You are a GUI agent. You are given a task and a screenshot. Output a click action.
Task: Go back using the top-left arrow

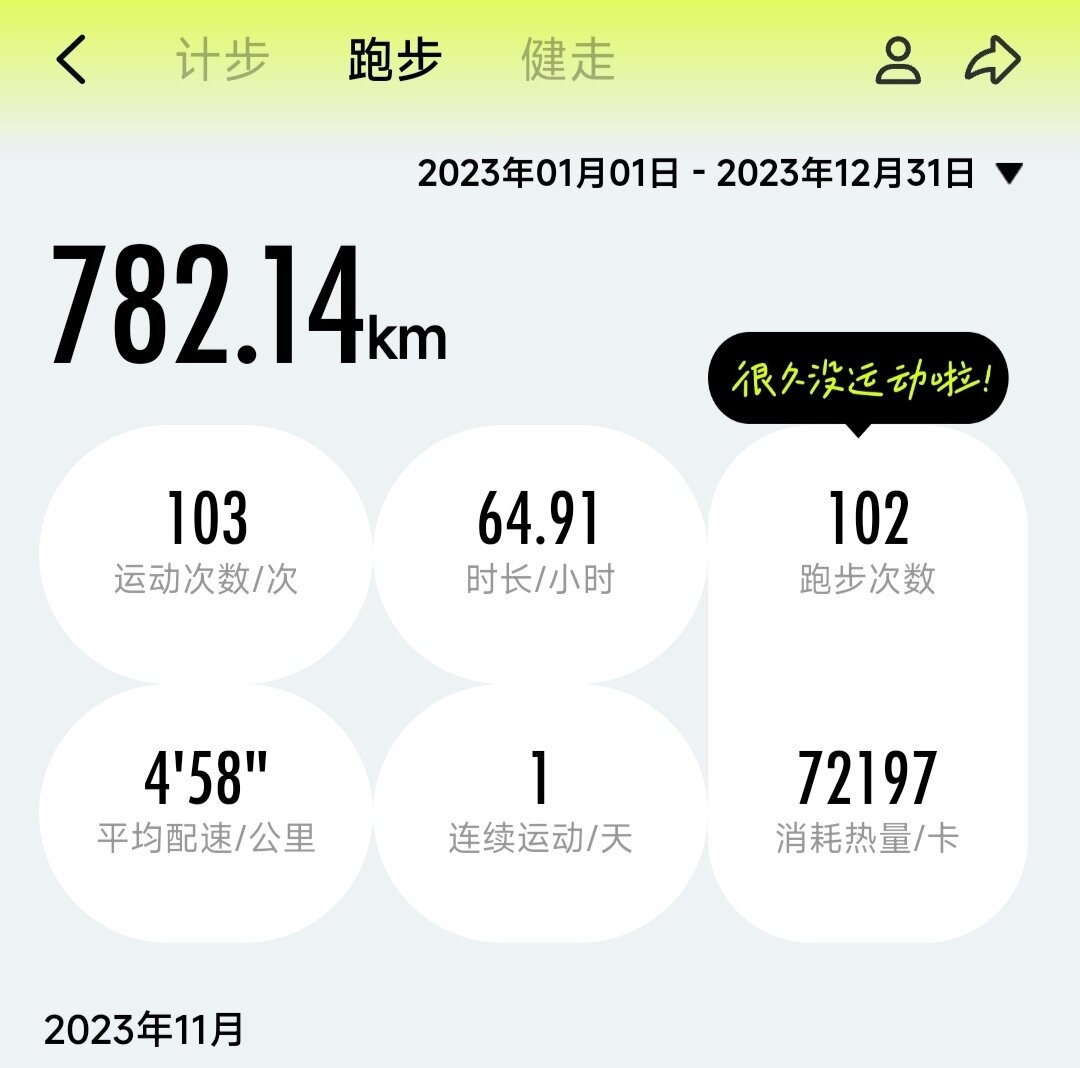coord(71,60)
